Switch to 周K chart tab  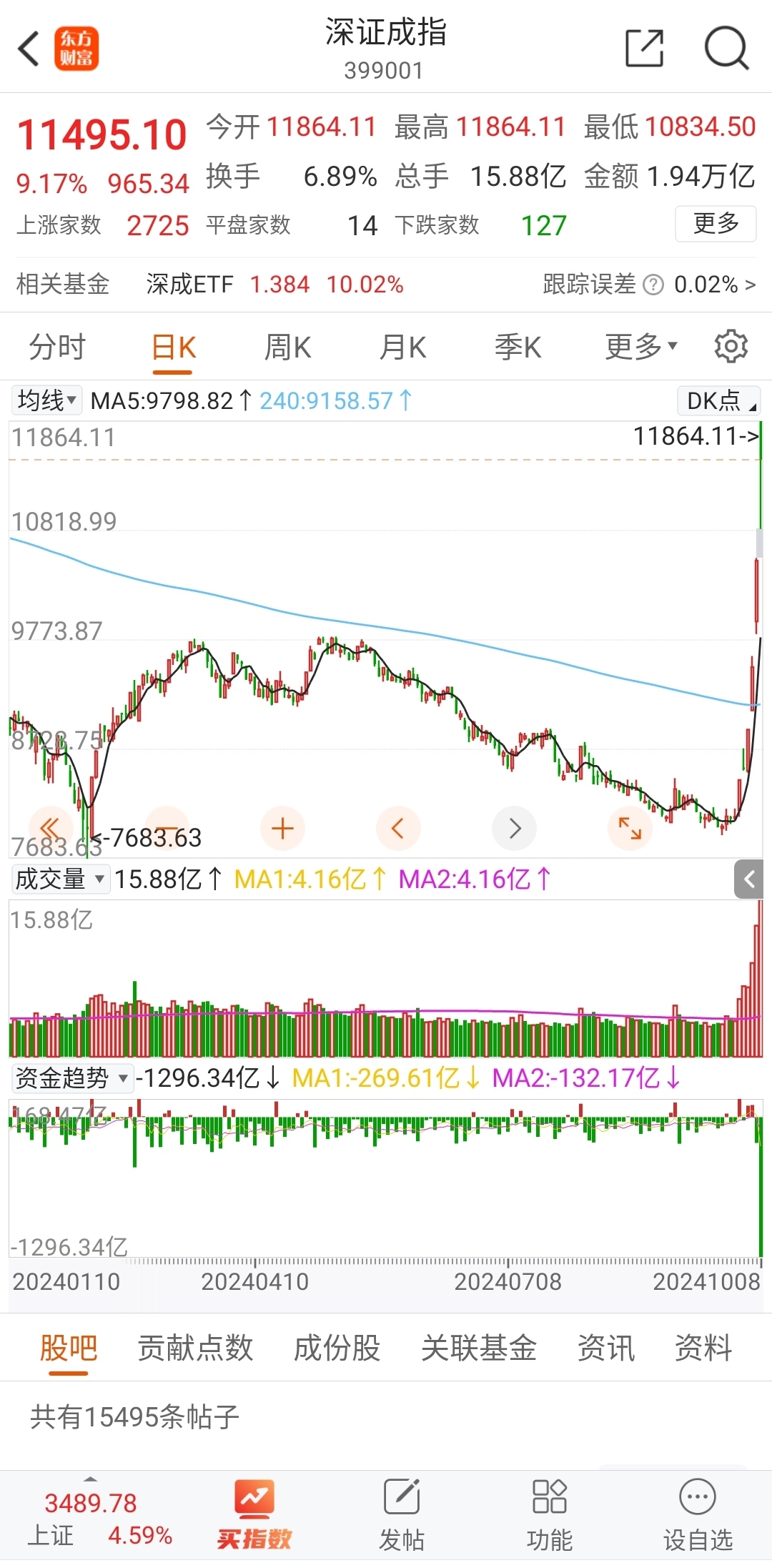[287, 347]
